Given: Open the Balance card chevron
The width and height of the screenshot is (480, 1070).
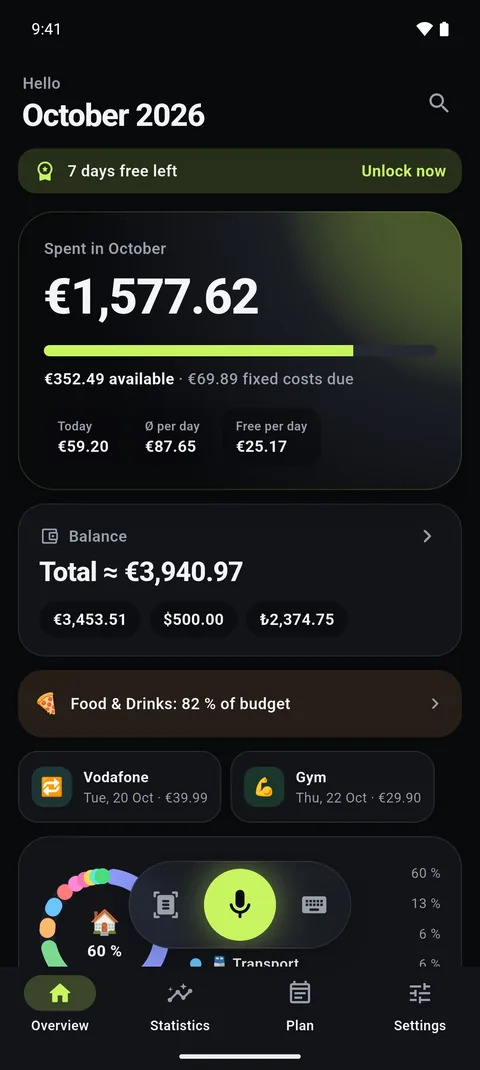Looking at the screenshot, I should pos(427,536).
